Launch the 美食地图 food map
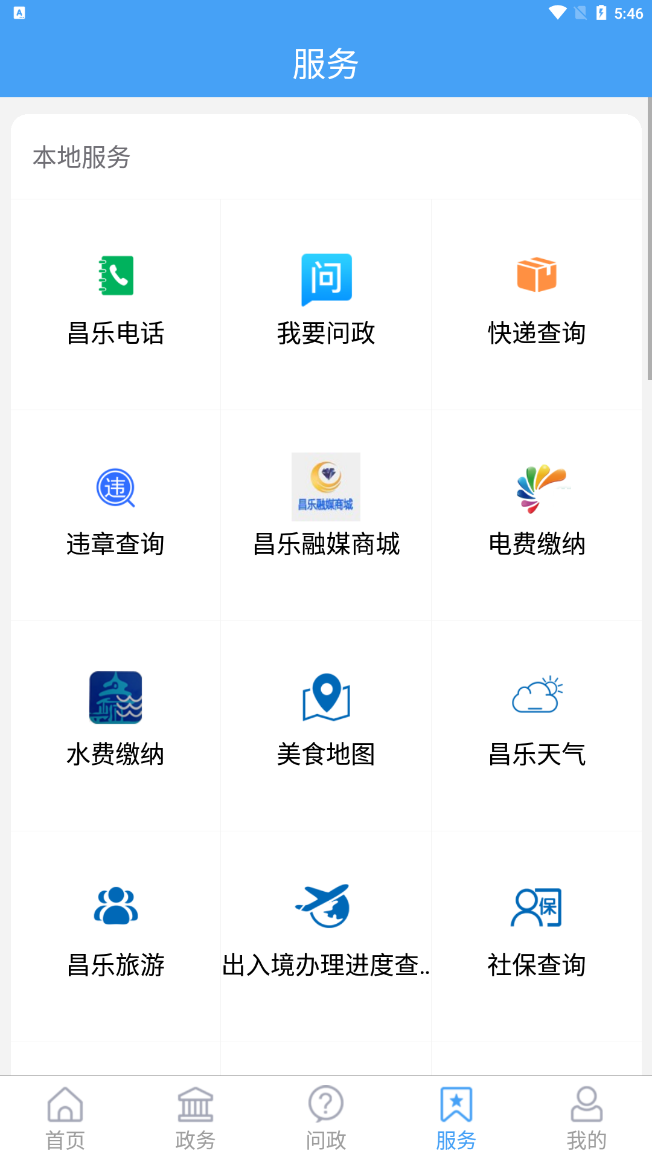The height and width of the screenshot is (1160, 652). pos(326,722)
